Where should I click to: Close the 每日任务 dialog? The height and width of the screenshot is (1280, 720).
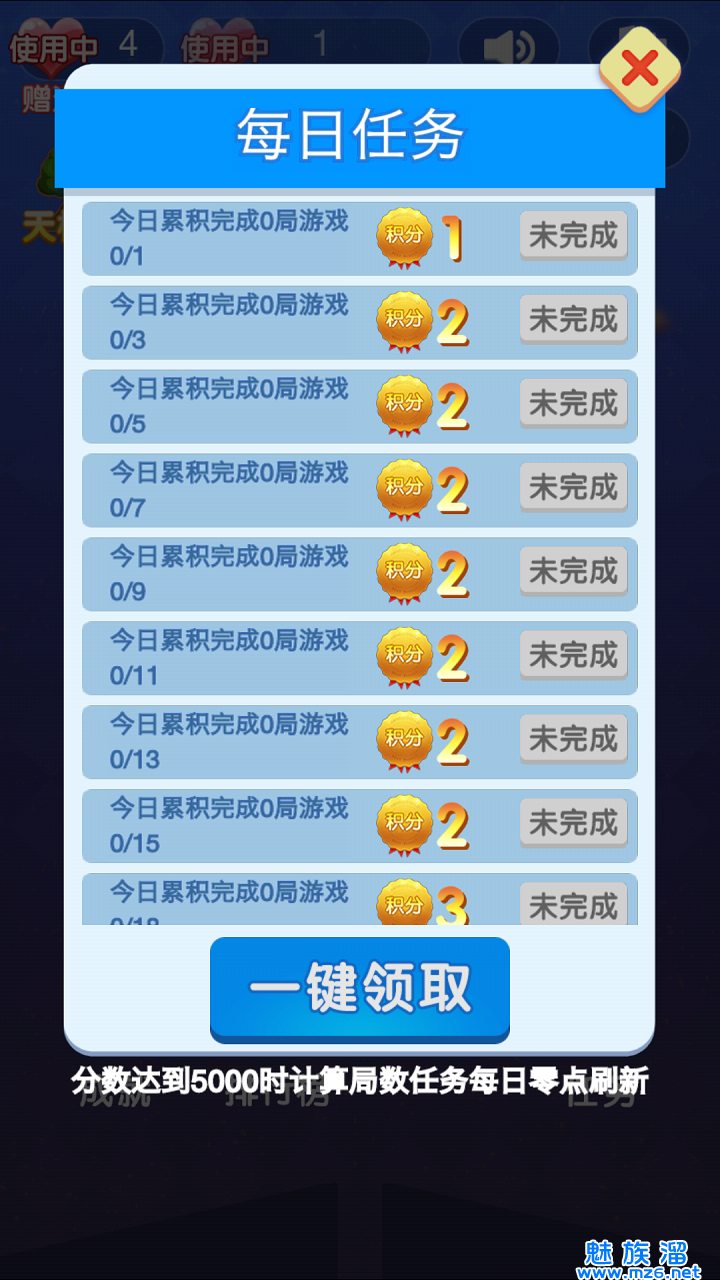(640, 68)
